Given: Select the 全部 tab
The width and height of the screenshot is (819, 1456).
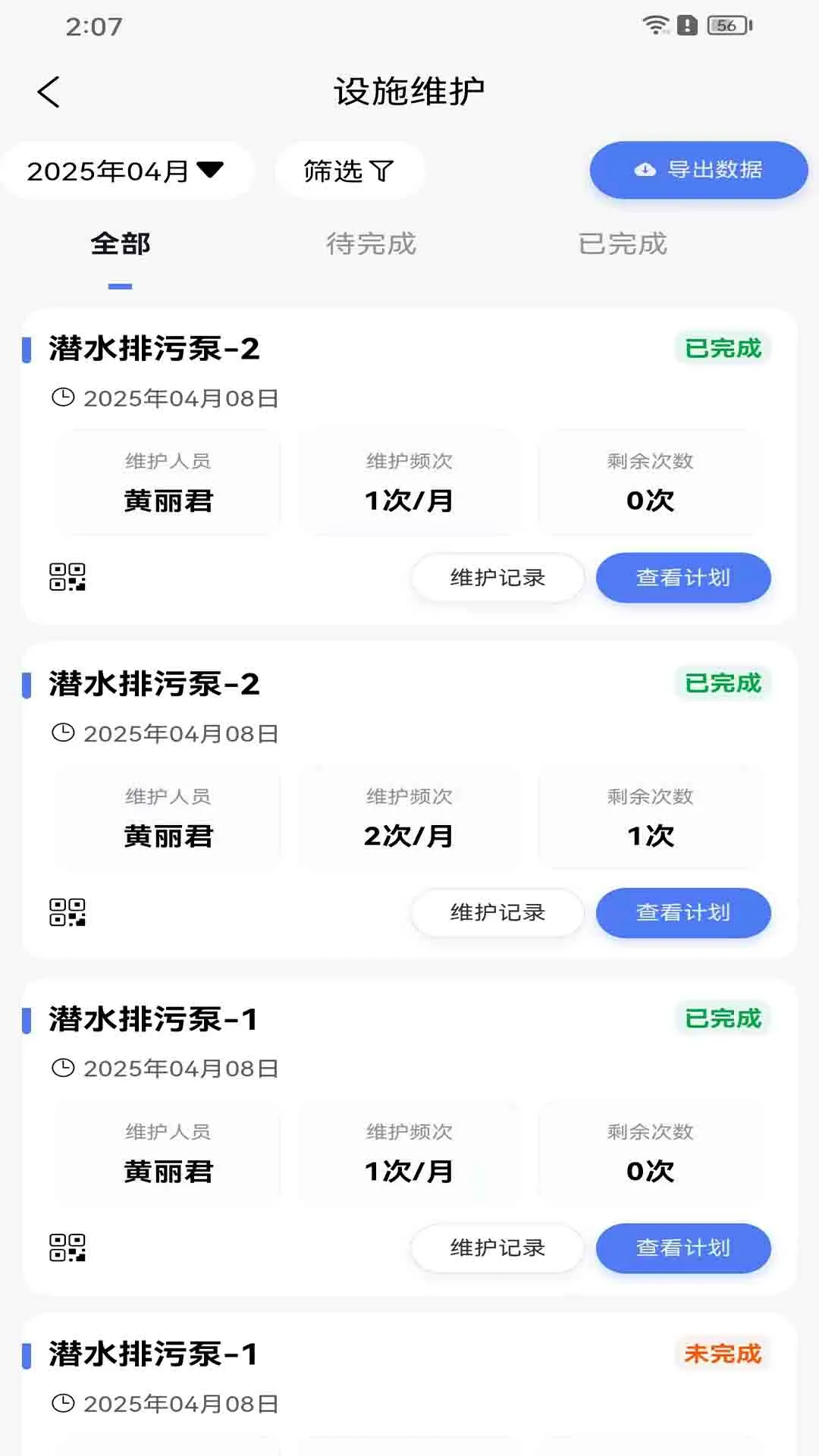Looking at the screenshot, I should pyautogui.click(x=121, y=243).
